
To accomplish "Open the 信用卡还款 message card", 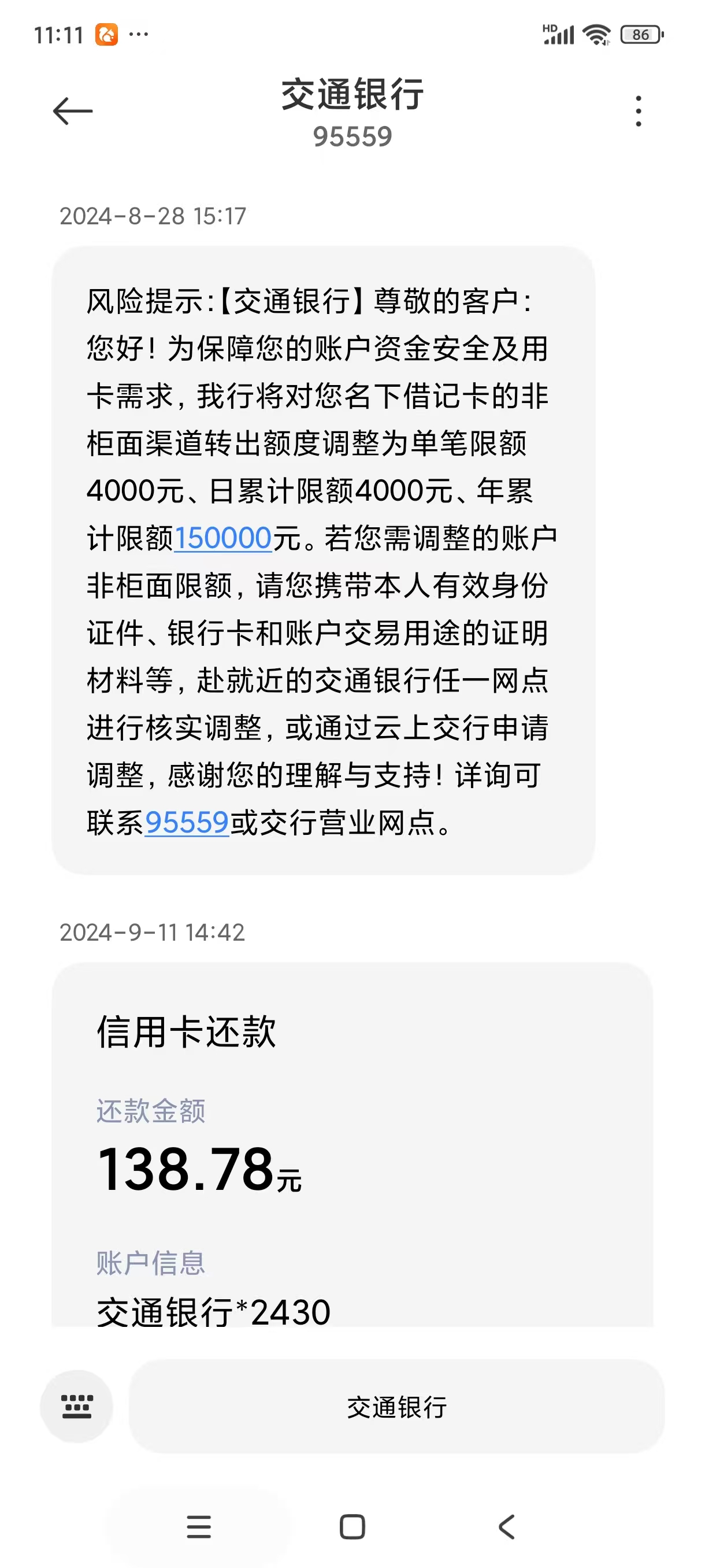I will (351, 1144).
